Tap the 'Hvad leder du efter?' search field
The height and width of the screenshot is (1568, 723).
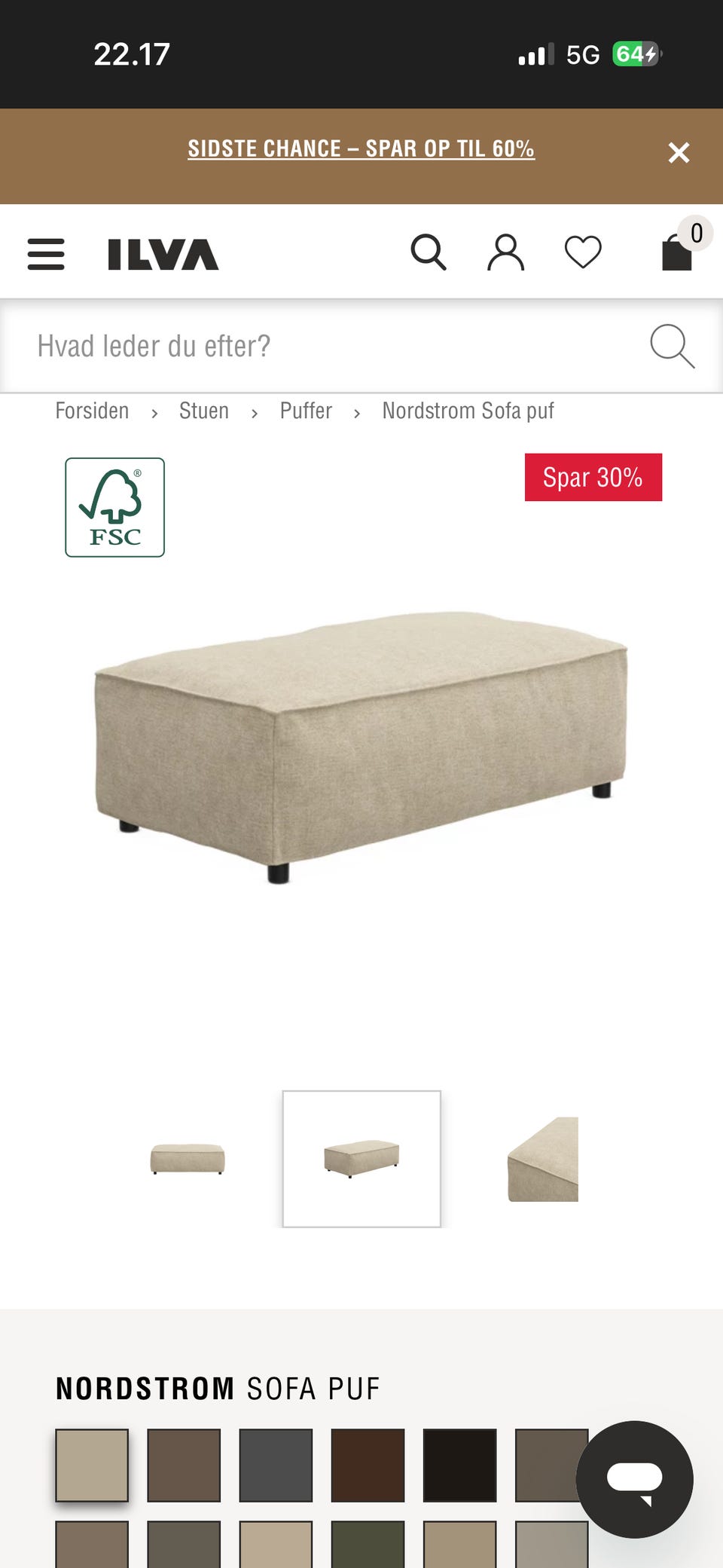pyautogui.click(x=331, y=346)
